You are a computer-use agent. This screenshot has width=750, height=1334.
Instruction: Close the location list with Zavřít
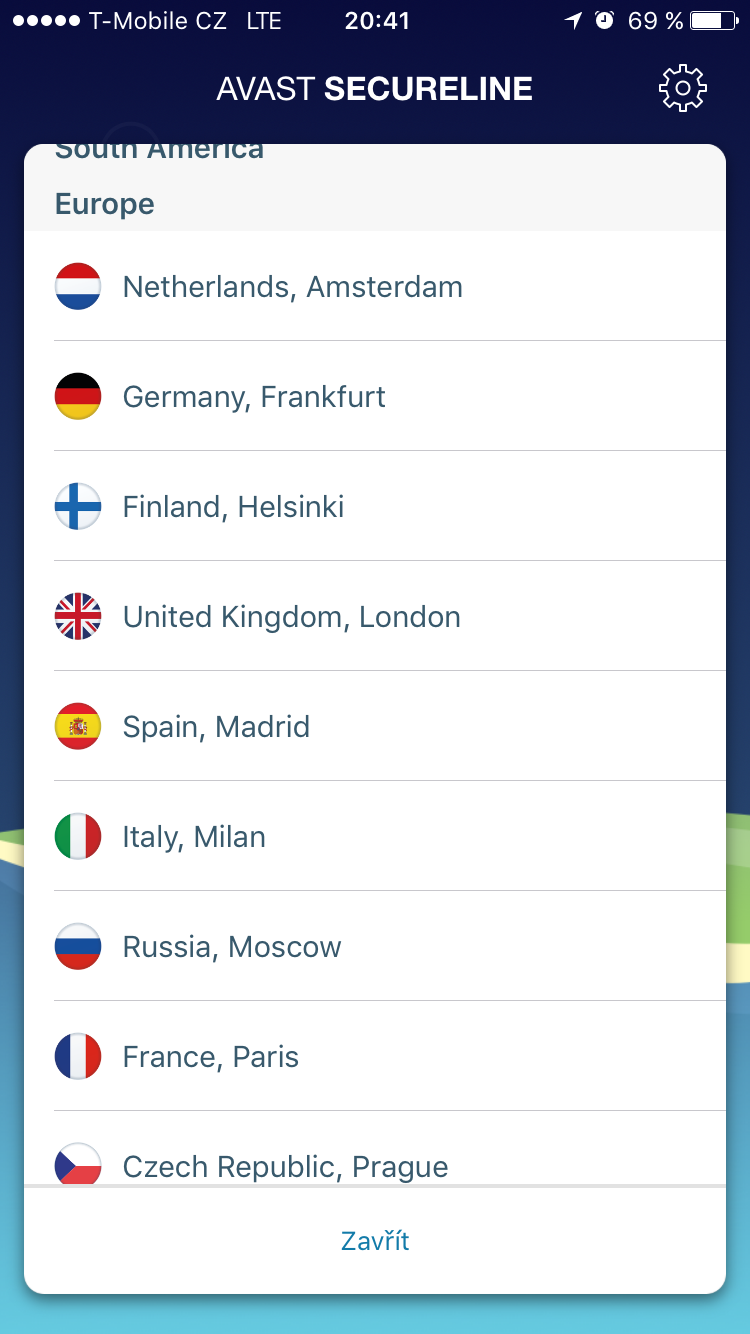tap(375, 1241)
